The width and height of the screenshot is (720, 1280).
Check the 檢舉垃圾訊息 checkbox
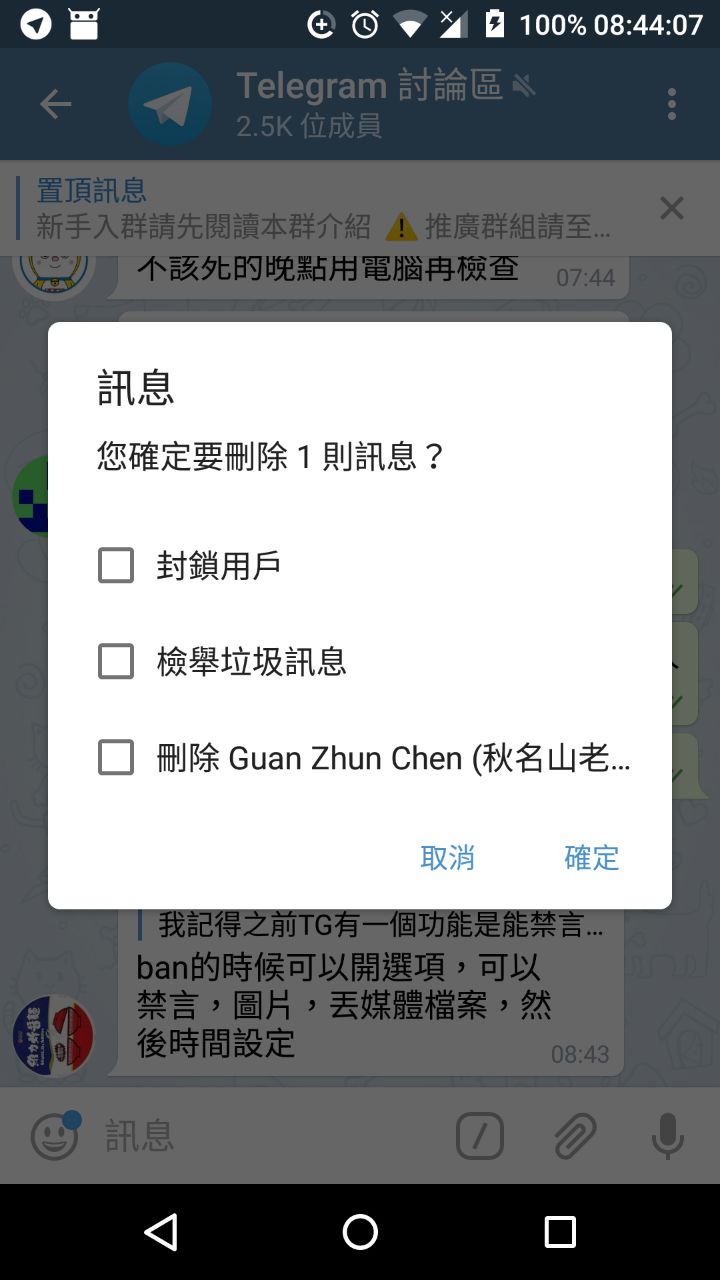pyautogui.click(x=116, y=662)
